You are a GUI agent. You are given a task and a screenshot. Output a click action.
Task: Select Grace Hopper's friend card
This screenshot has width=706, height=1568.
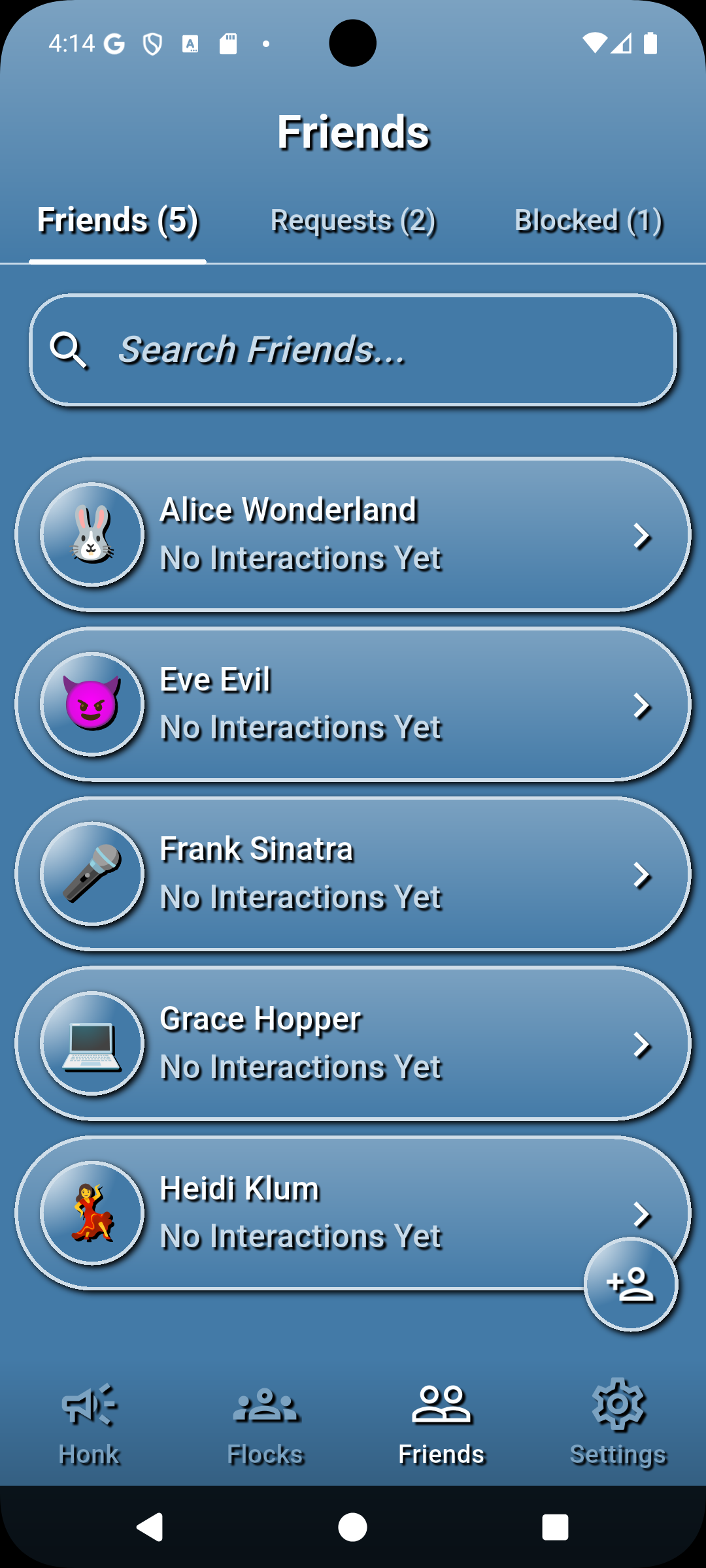353,1044
